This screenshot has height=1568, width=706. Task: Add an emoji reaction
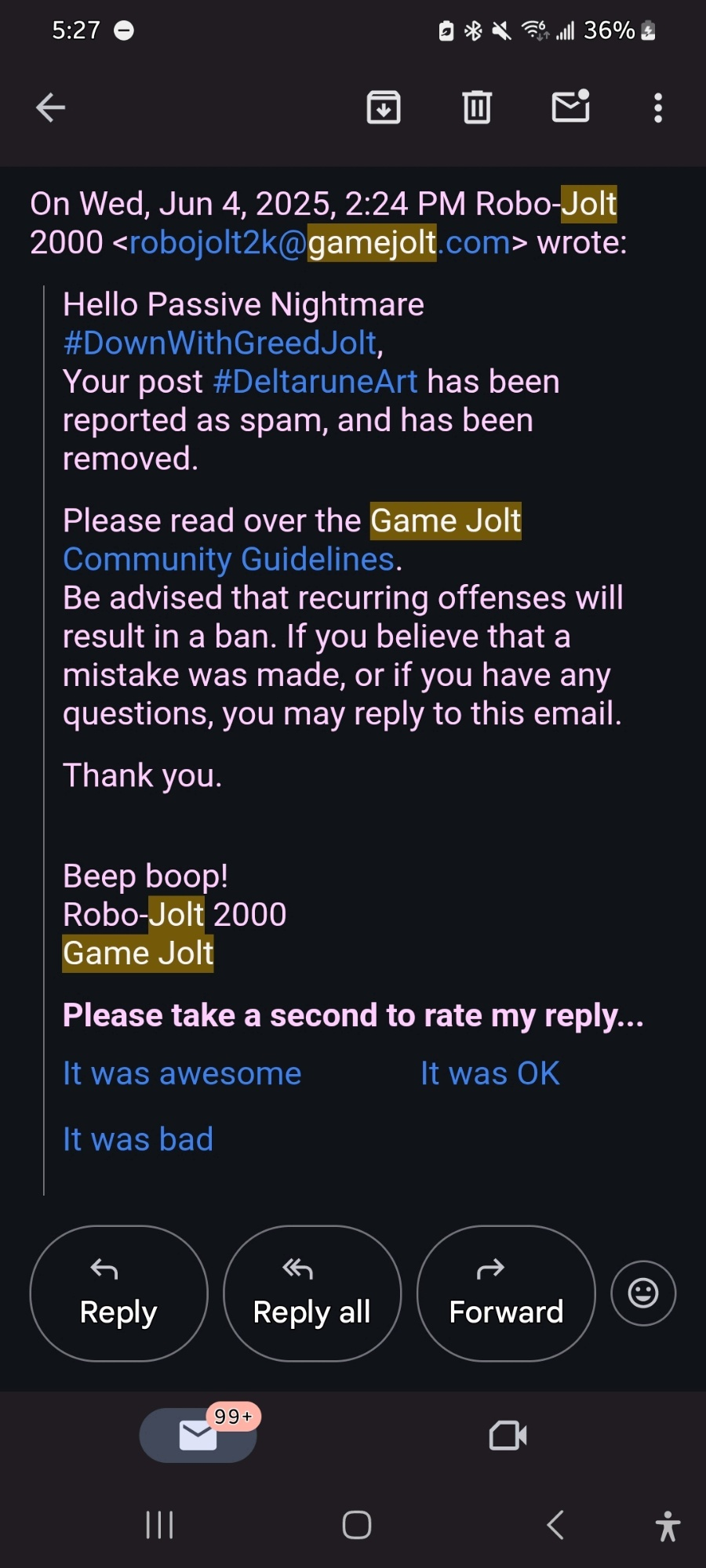[x=643, y=1294]
